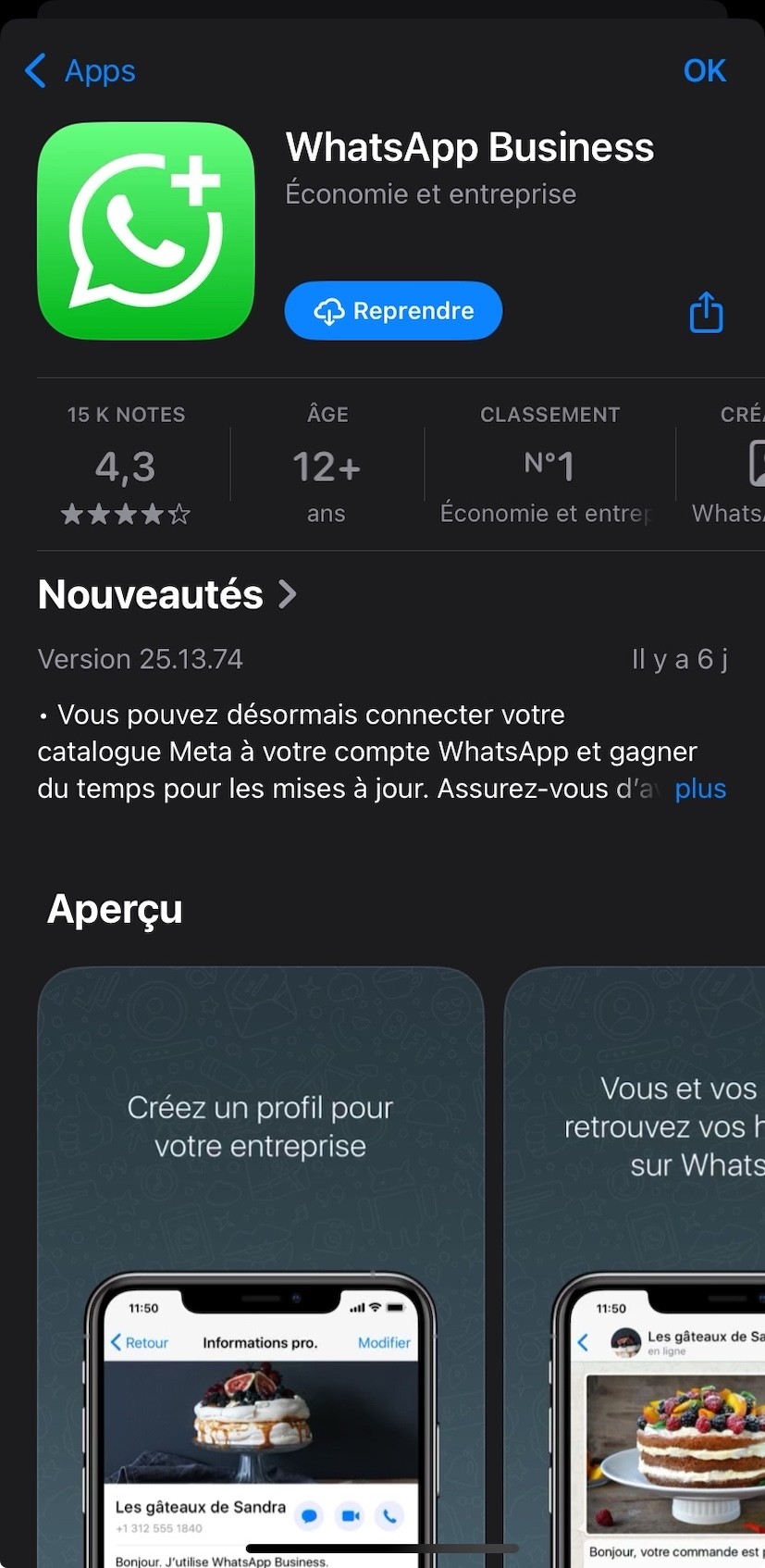Image resolution: width=765 pixels, height=1568 pixels.
Task: View the second preview screenshot
Action: 638,1259
